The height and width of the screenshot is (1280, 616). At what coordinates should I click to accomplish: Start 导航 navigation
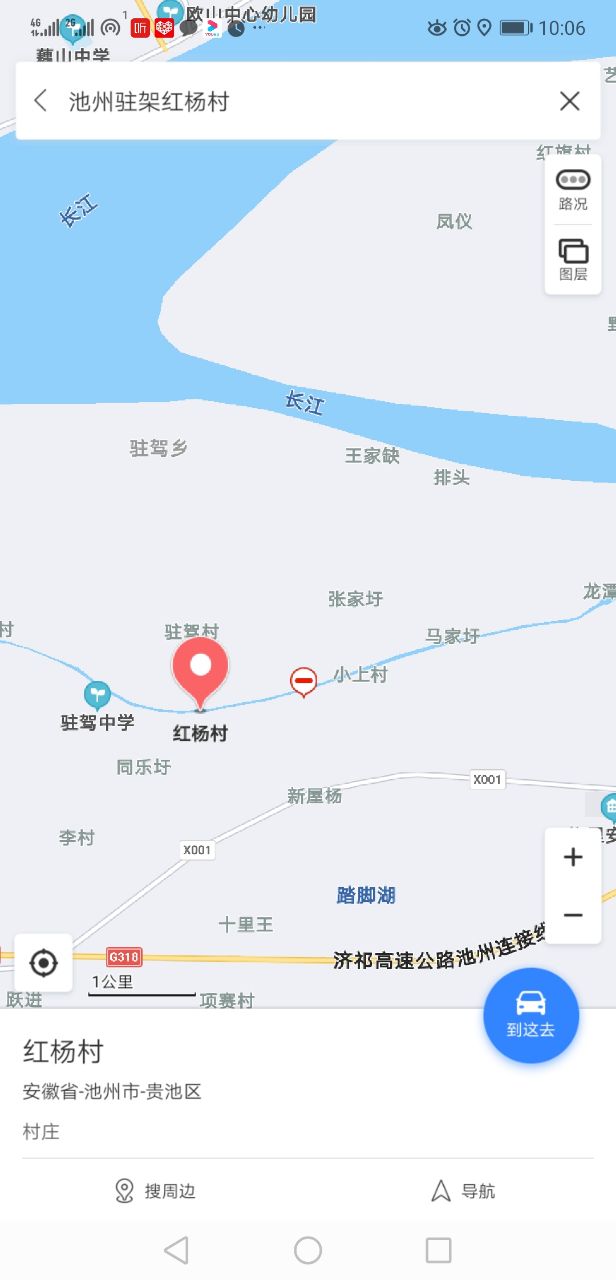coord(462,1191)
